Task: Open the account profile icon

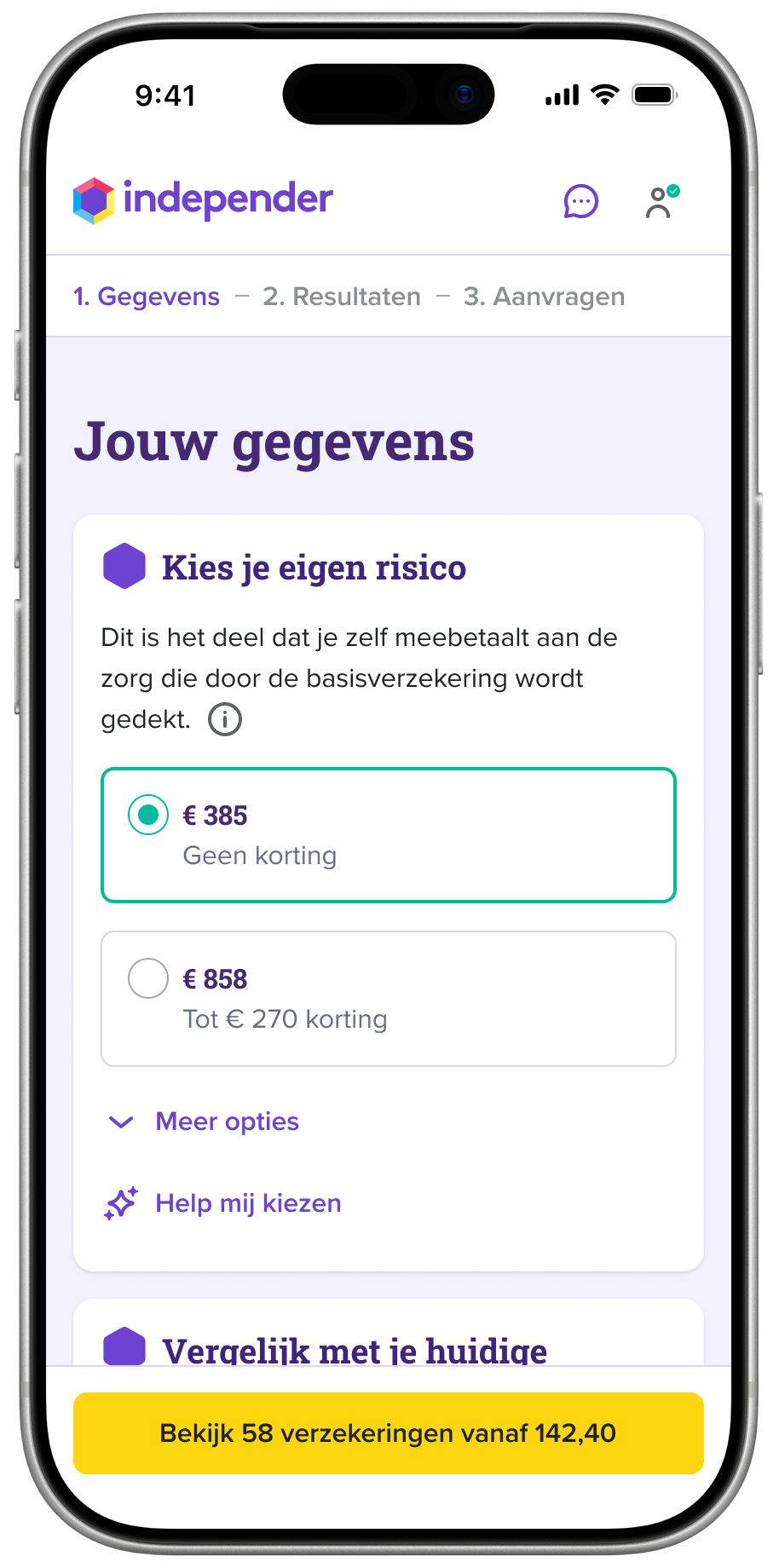Action: pos(660,203)
